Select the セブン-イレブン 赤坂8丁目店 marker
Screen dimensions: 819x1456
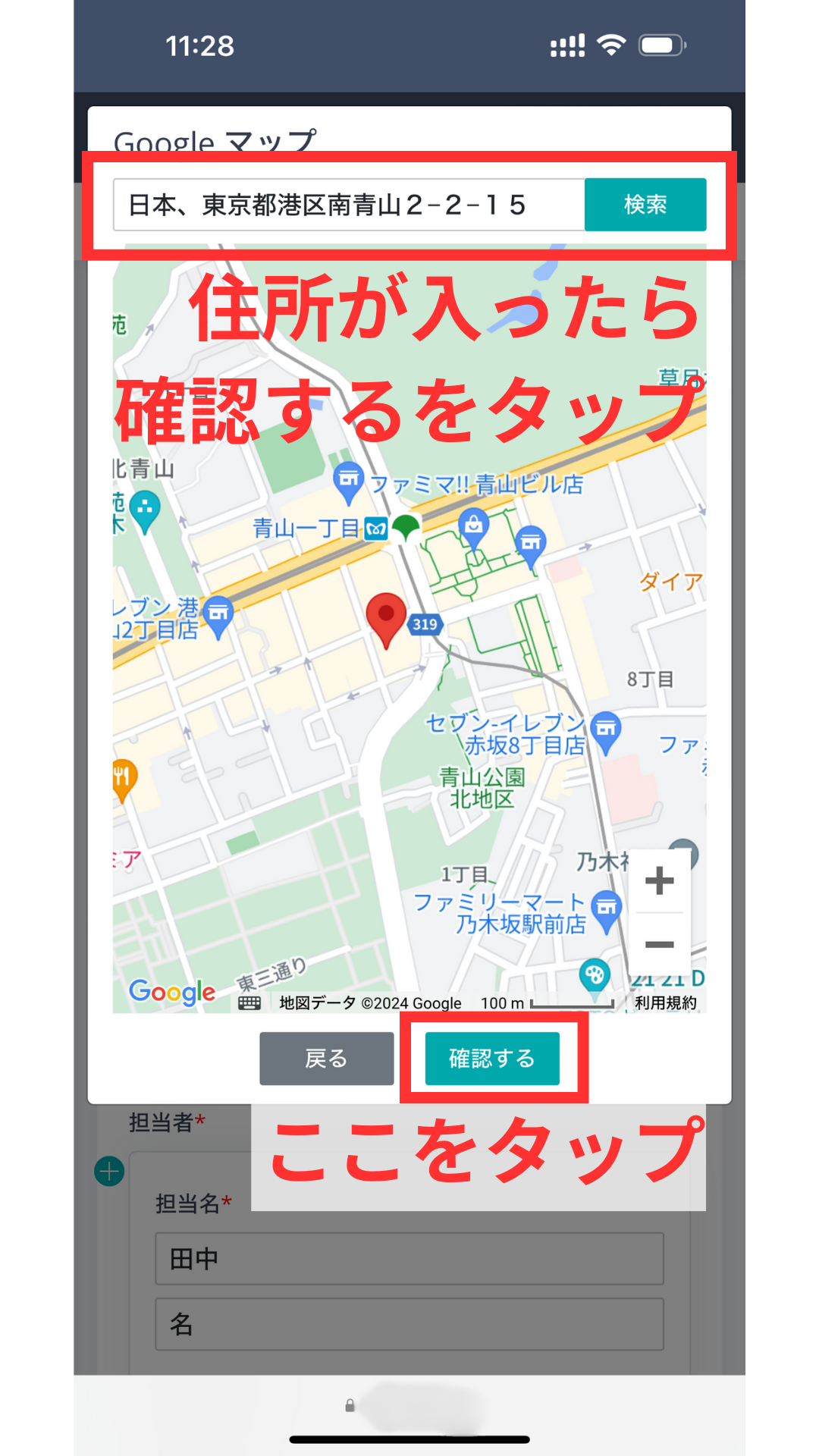606,730
